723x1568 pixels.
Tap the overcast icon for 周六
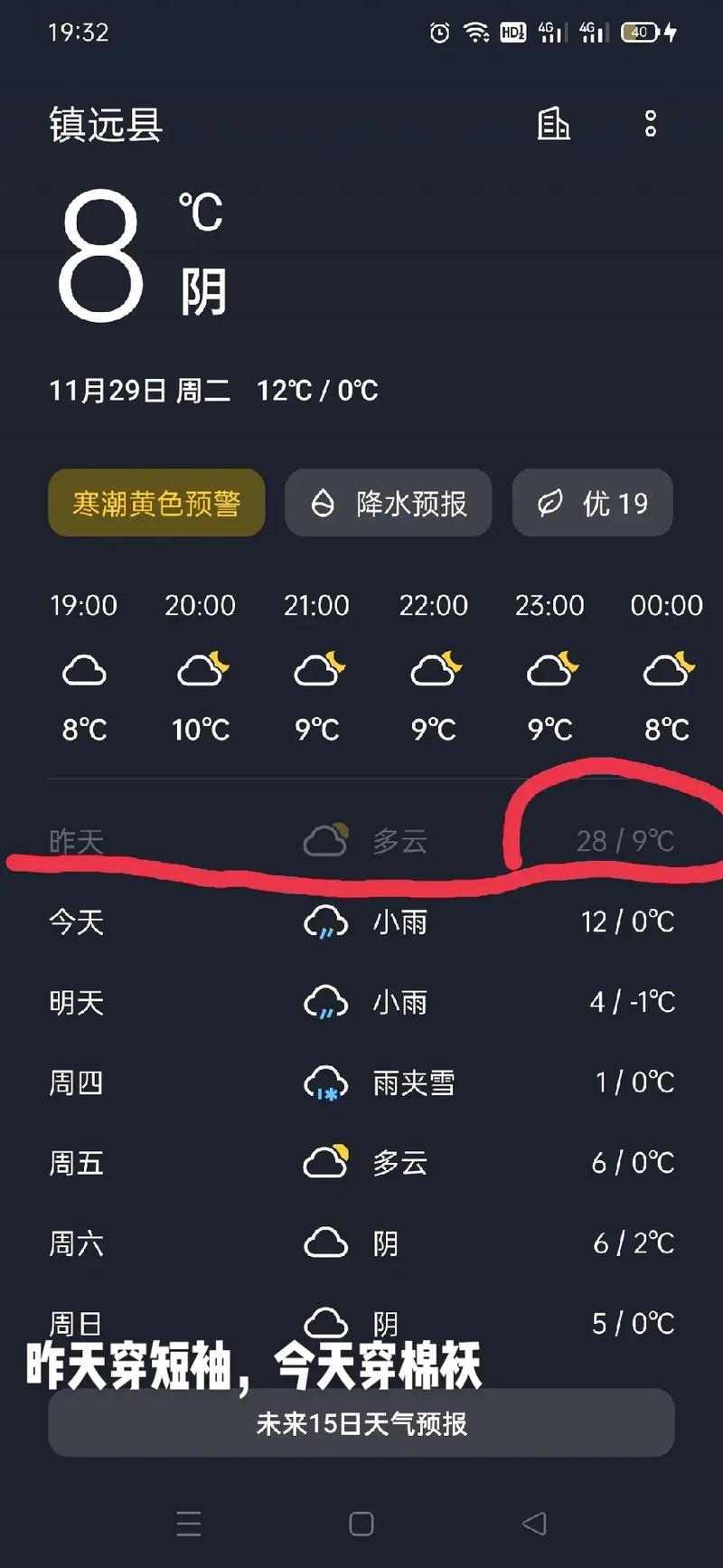(x=325, y=1242)
